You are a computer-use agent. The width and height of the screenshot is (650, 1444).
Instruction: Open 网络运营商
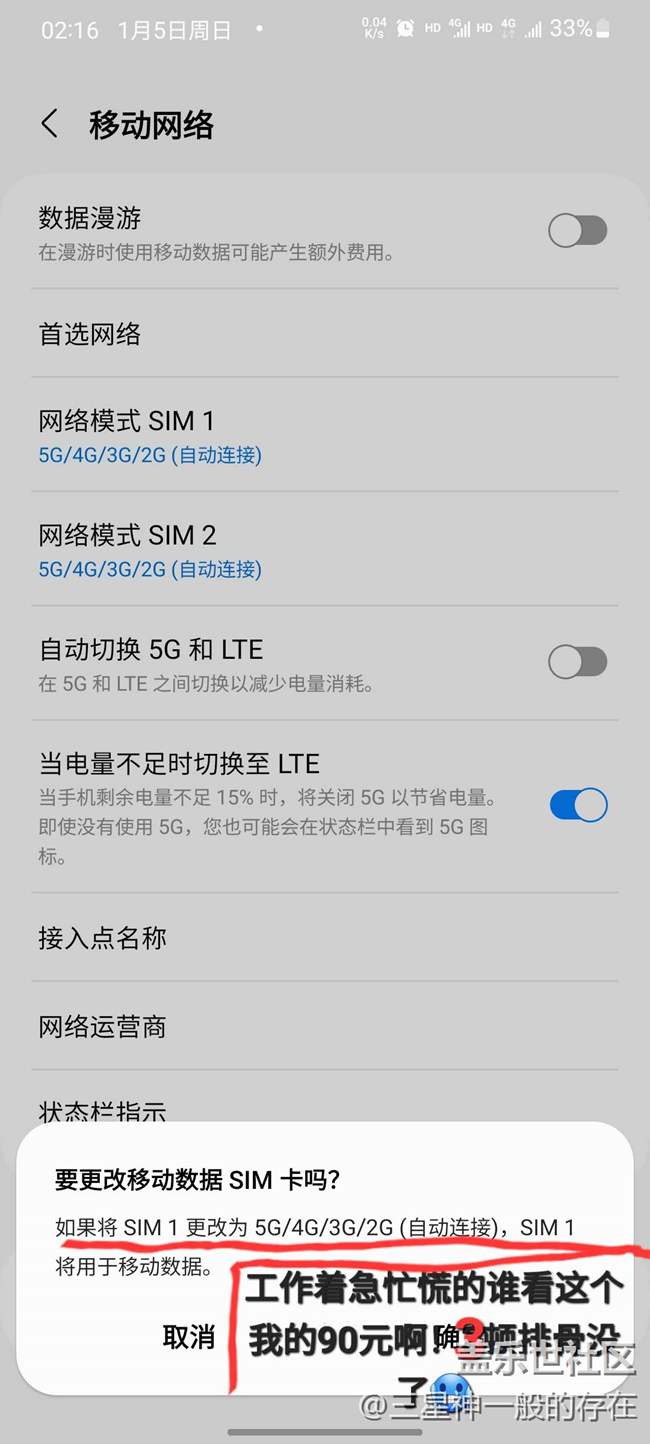click(325, 1027)
